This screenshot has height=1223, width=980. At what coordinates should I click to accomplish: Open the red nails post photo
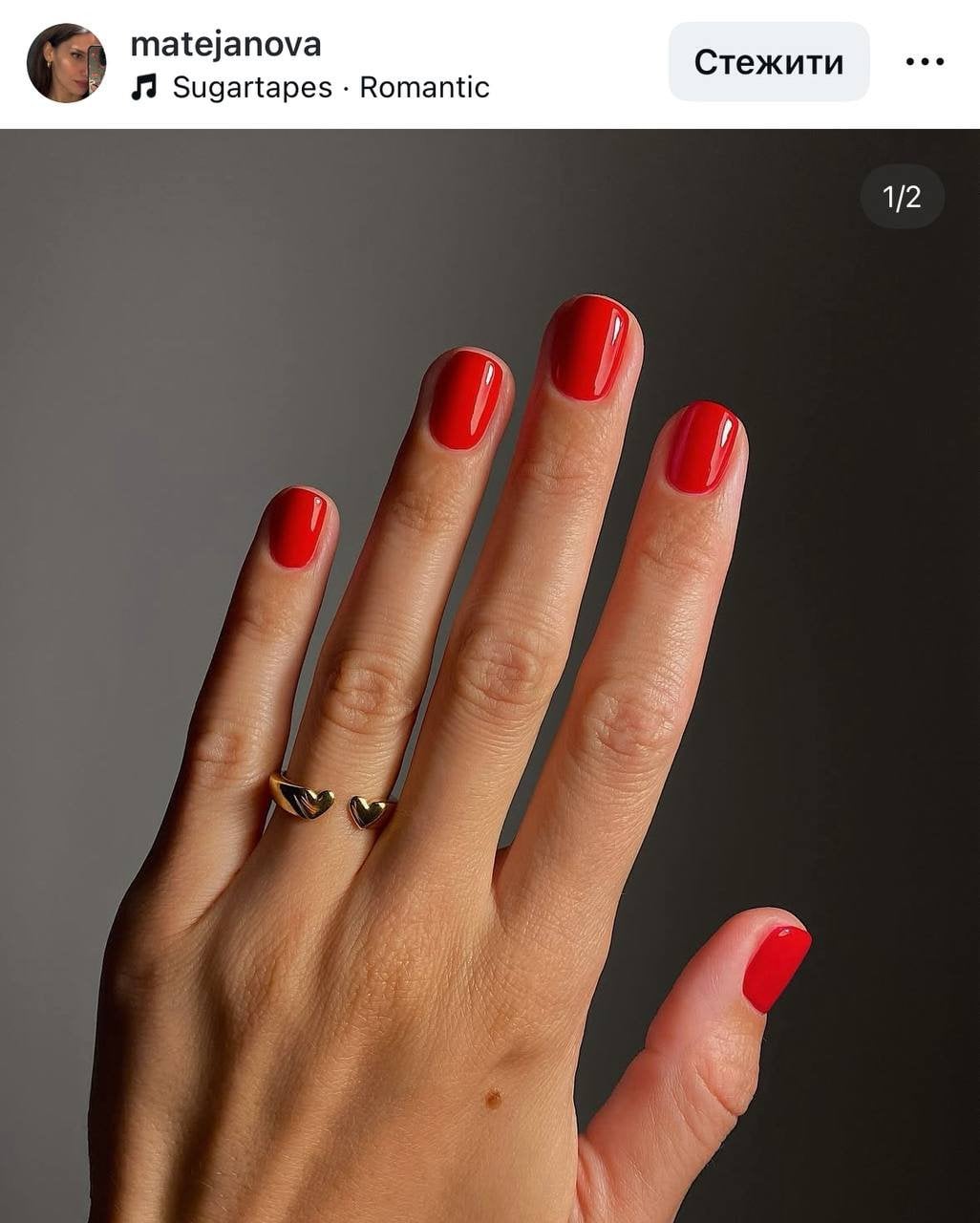(x=489, y=669)
